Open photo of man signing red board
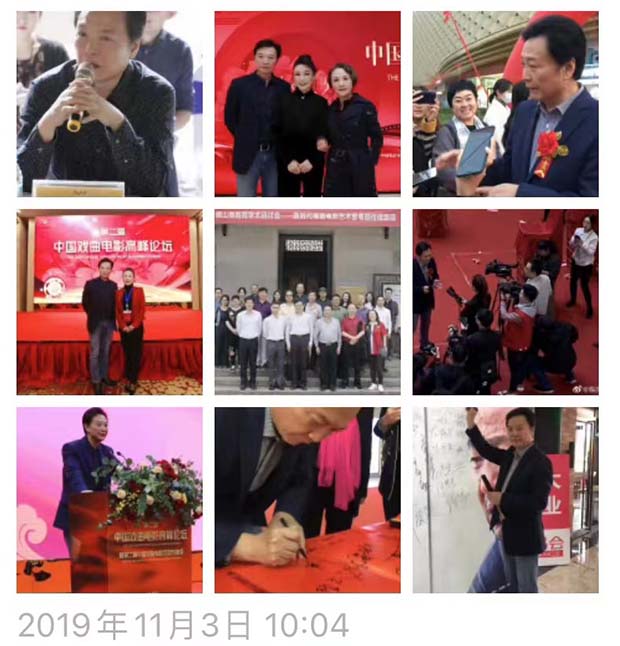This screenshot has height=646, width=620. 307,500
